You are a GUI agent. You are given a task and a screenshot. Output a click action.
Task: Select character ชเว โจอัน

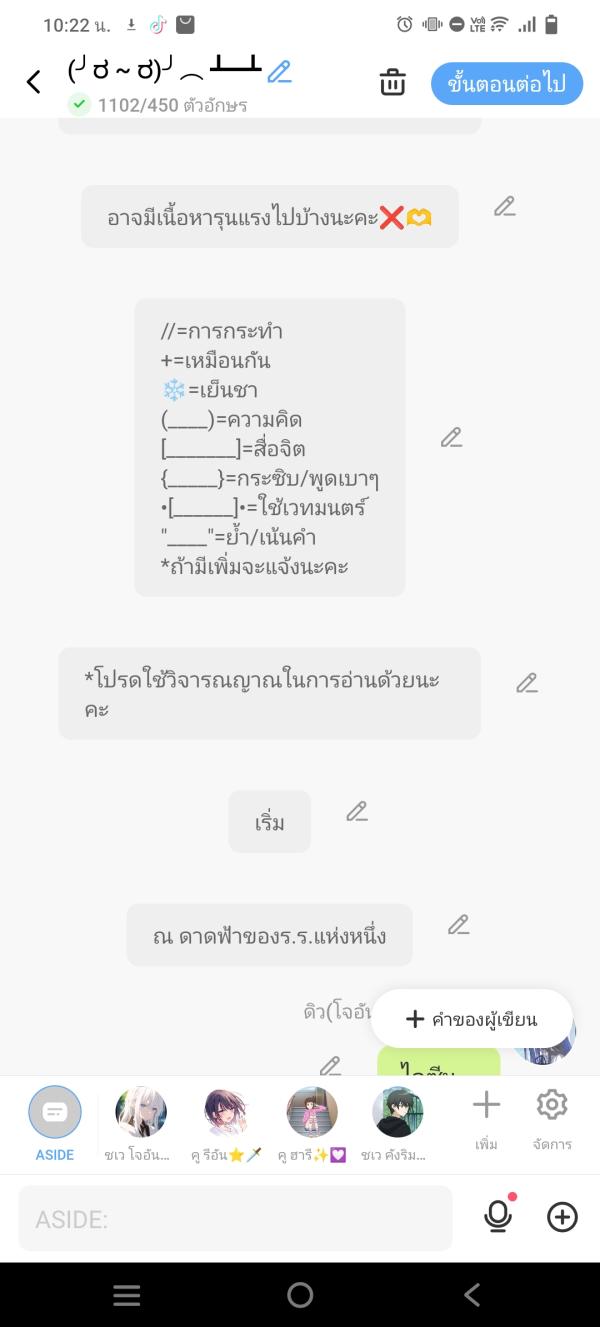pos(141,1123)
